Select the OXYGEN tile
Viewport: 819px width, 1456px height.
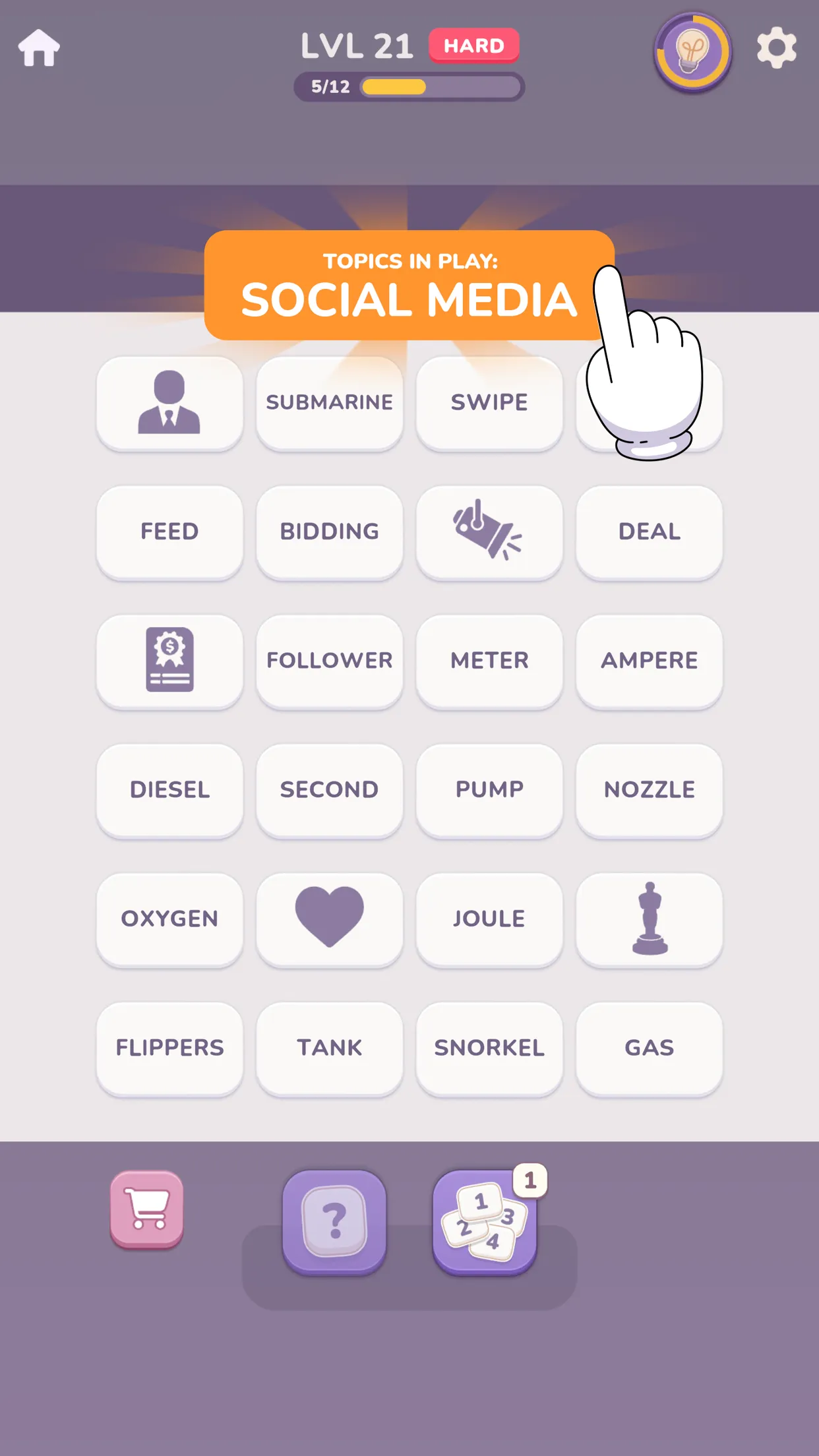point(169,919)
